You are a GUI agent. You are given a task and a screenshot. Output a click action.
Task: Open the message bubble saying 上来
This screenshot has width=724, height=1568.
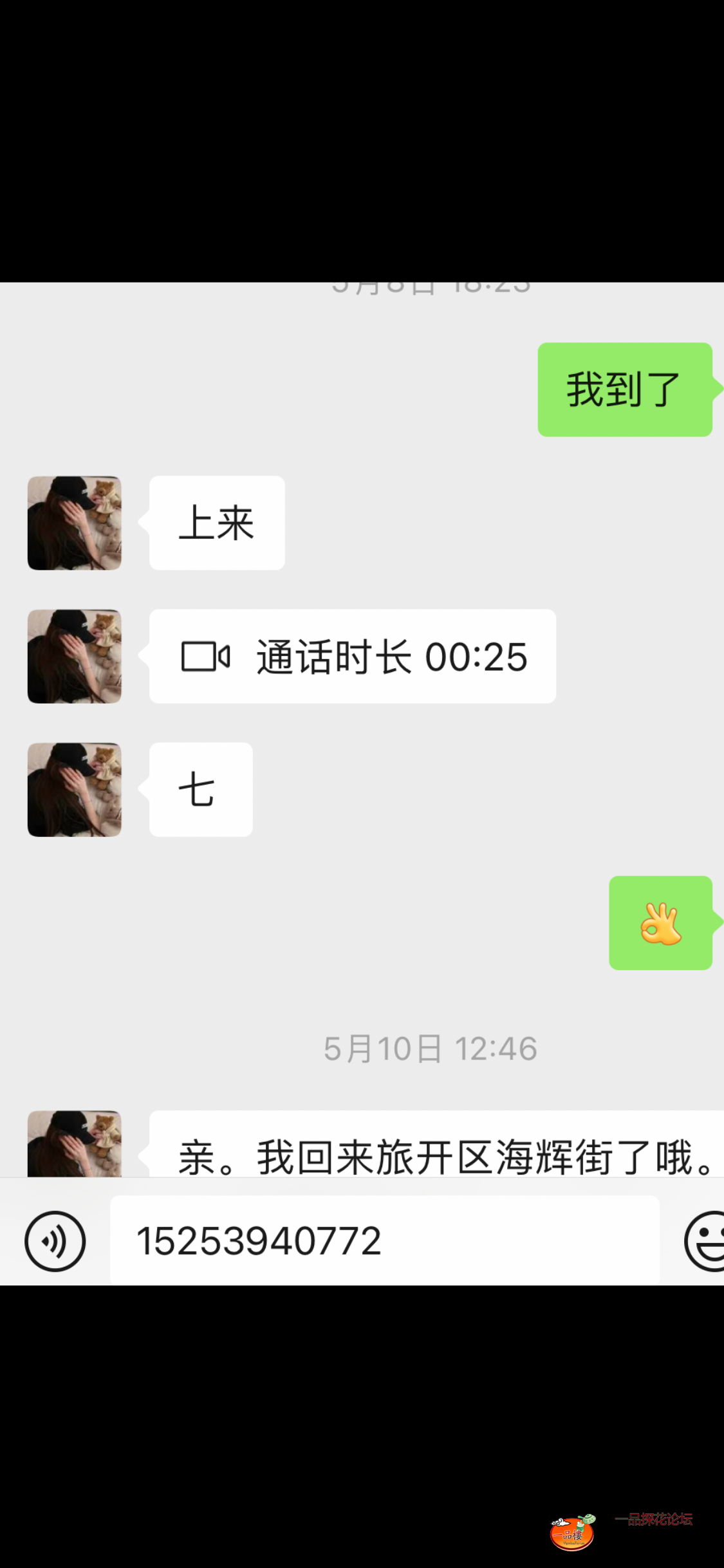point(216,523)
